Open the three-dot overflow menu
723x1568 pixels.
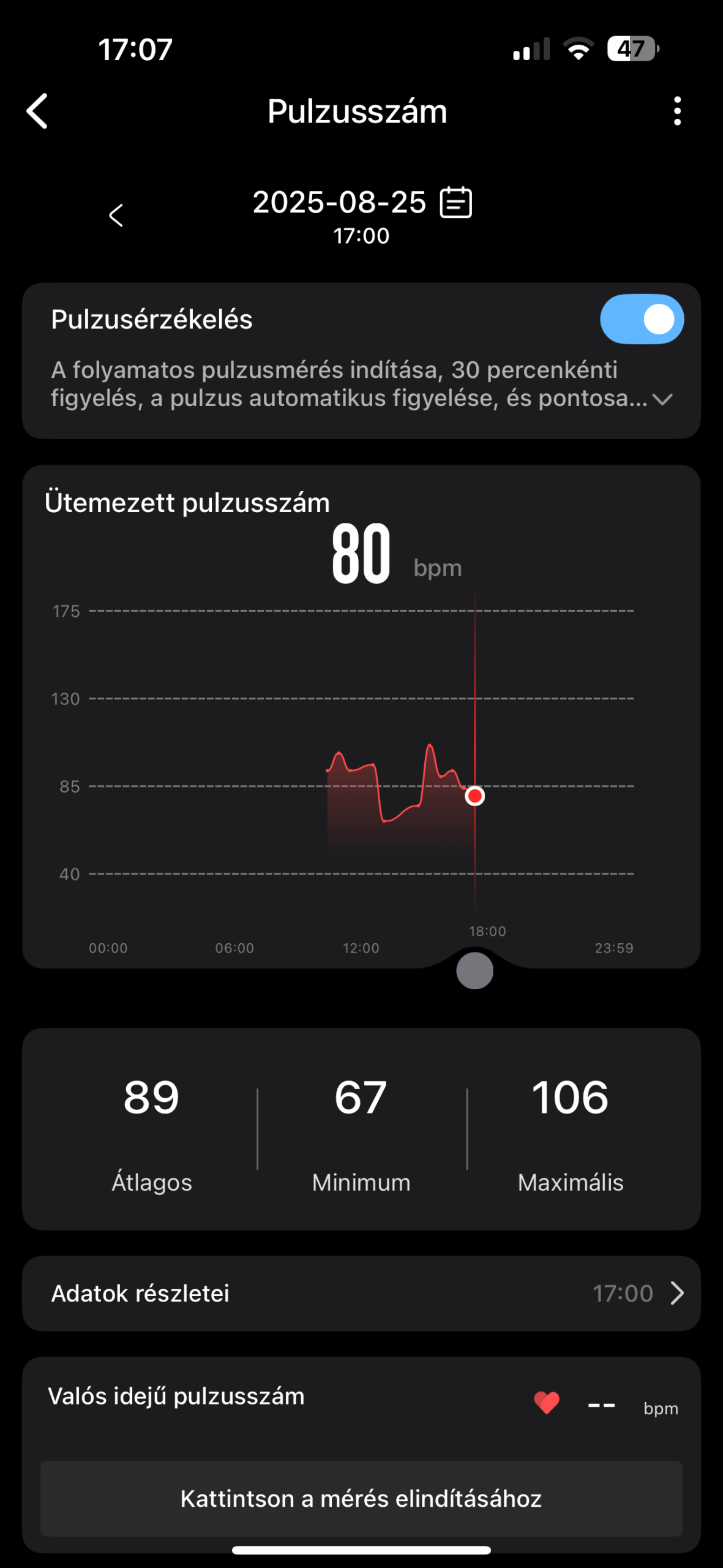676,111
